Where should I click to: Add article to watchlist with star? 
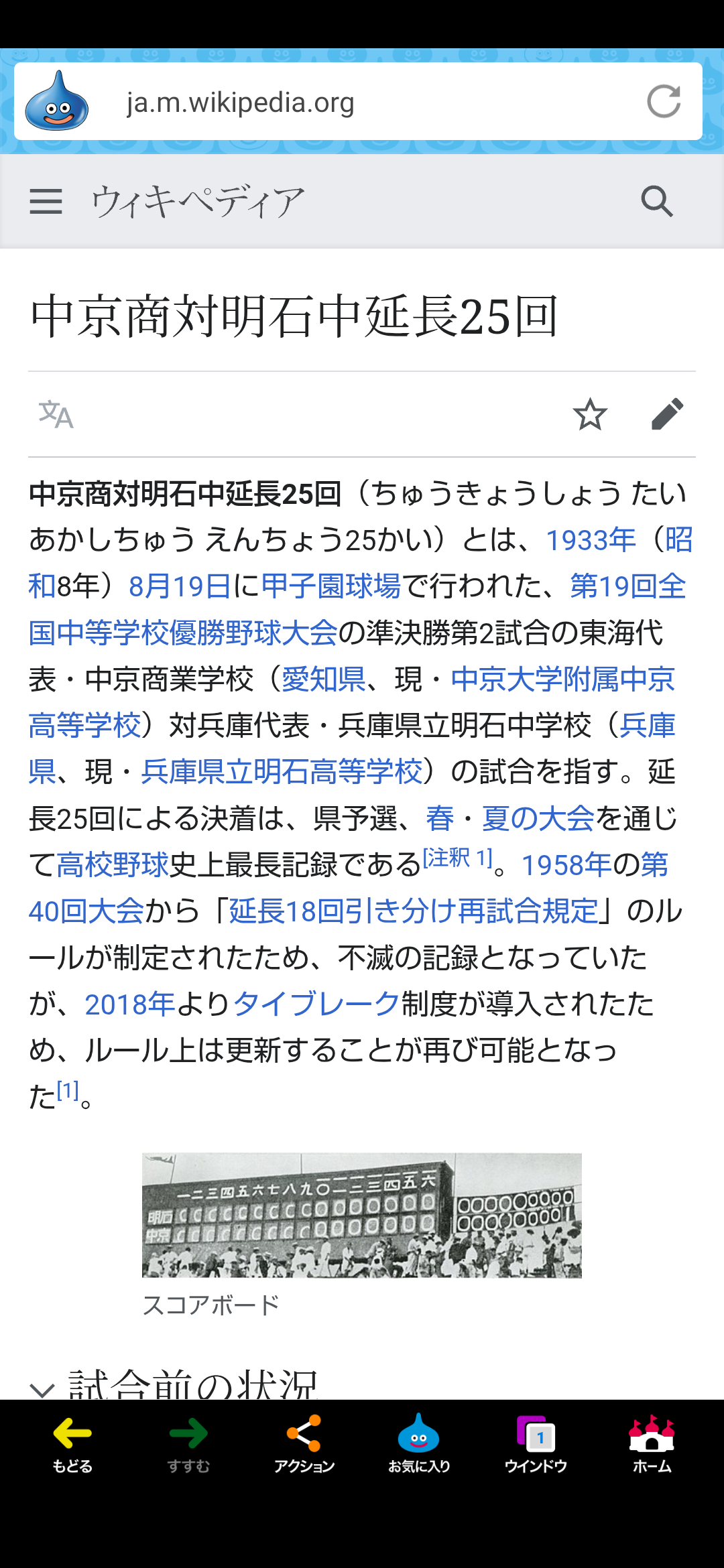(590, 414)
